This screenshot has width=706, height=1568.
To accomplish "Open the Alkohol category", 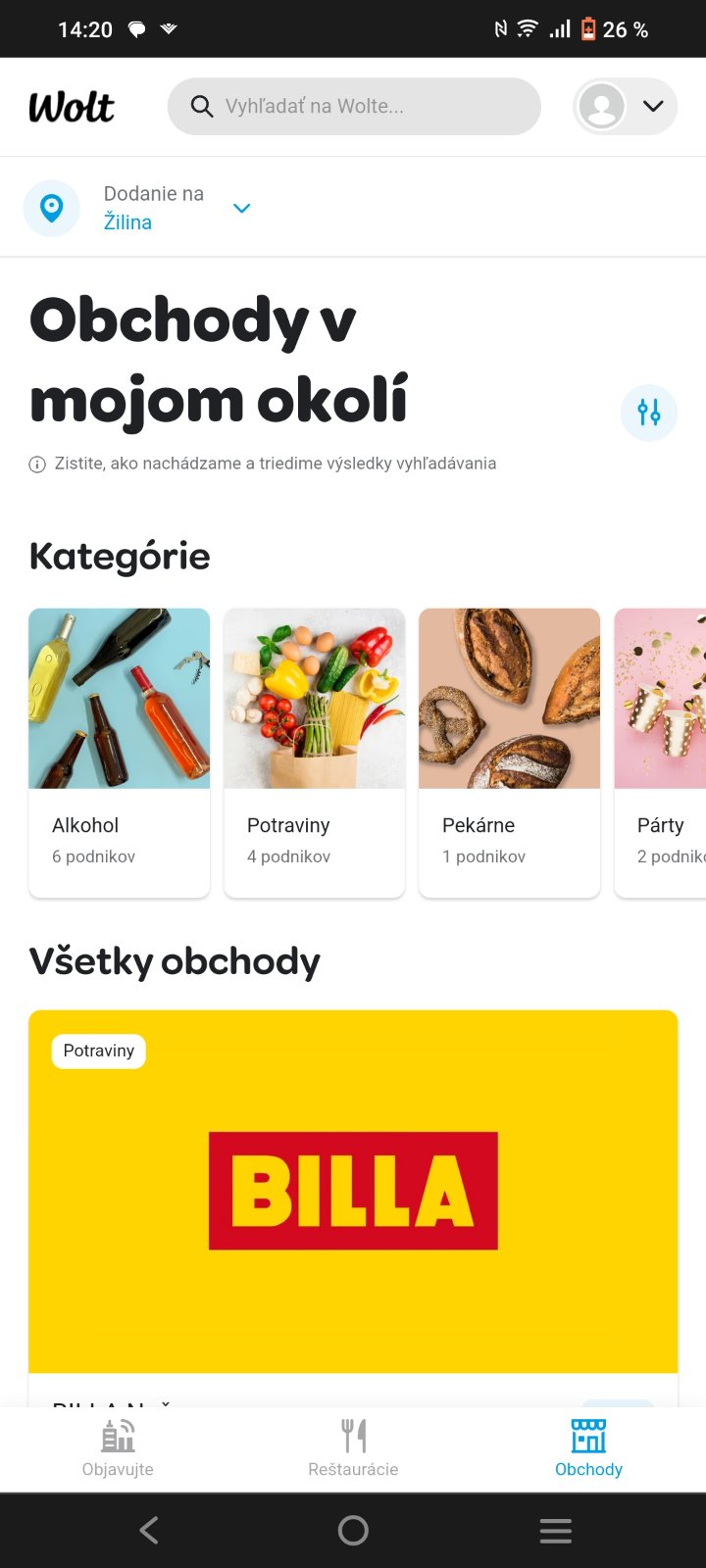I will [119, 752].
